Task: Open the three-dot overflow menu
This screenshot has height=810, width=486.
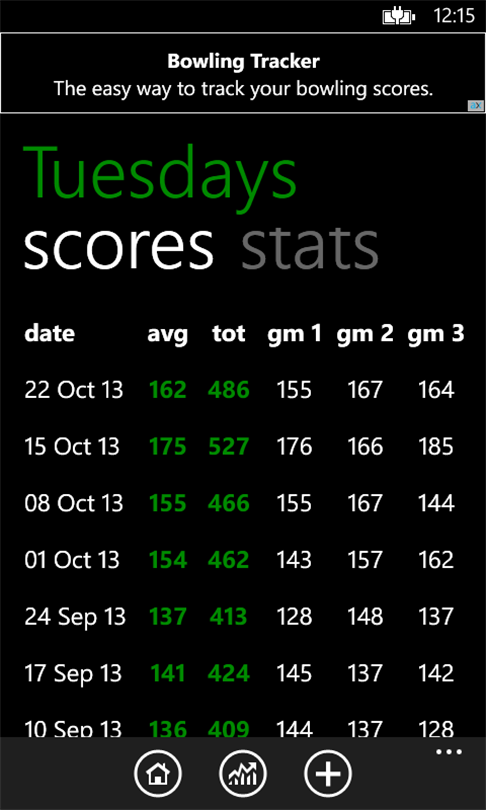Action: (x=449, y=752)
